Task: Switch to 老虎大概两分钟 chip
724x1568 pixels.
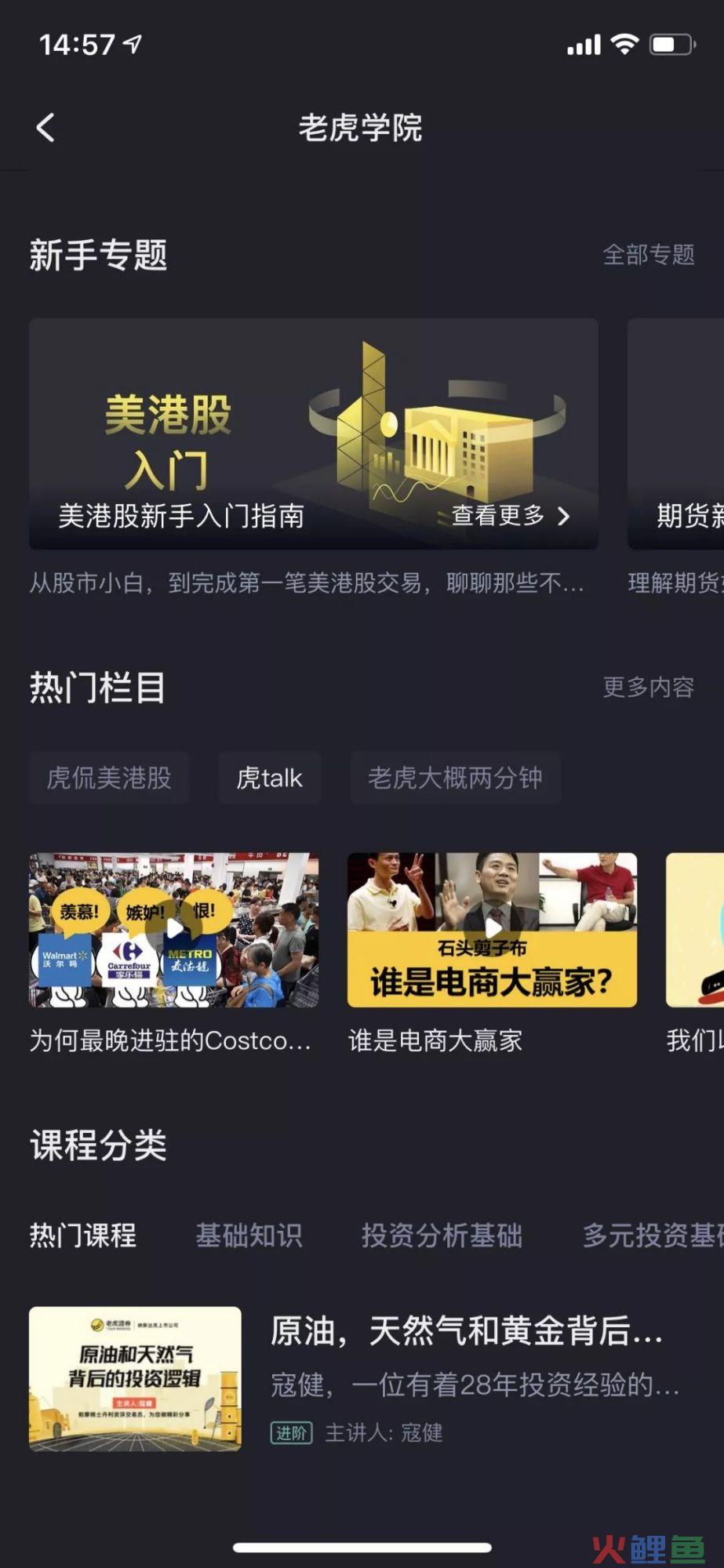Action: 455,778
